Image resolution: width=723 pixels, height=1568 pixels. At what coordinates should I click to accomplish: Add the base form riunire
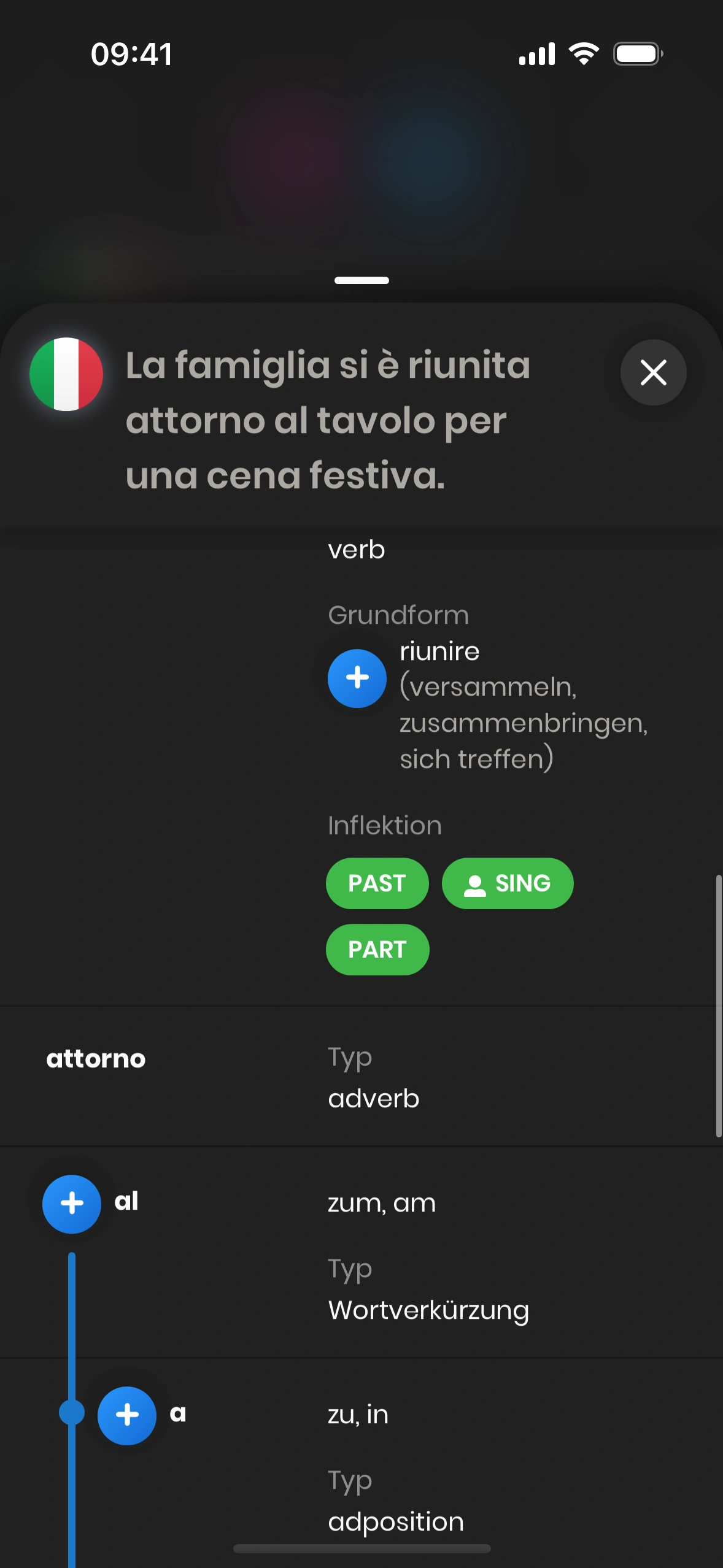pyautogui.click(x=357, y=678)
